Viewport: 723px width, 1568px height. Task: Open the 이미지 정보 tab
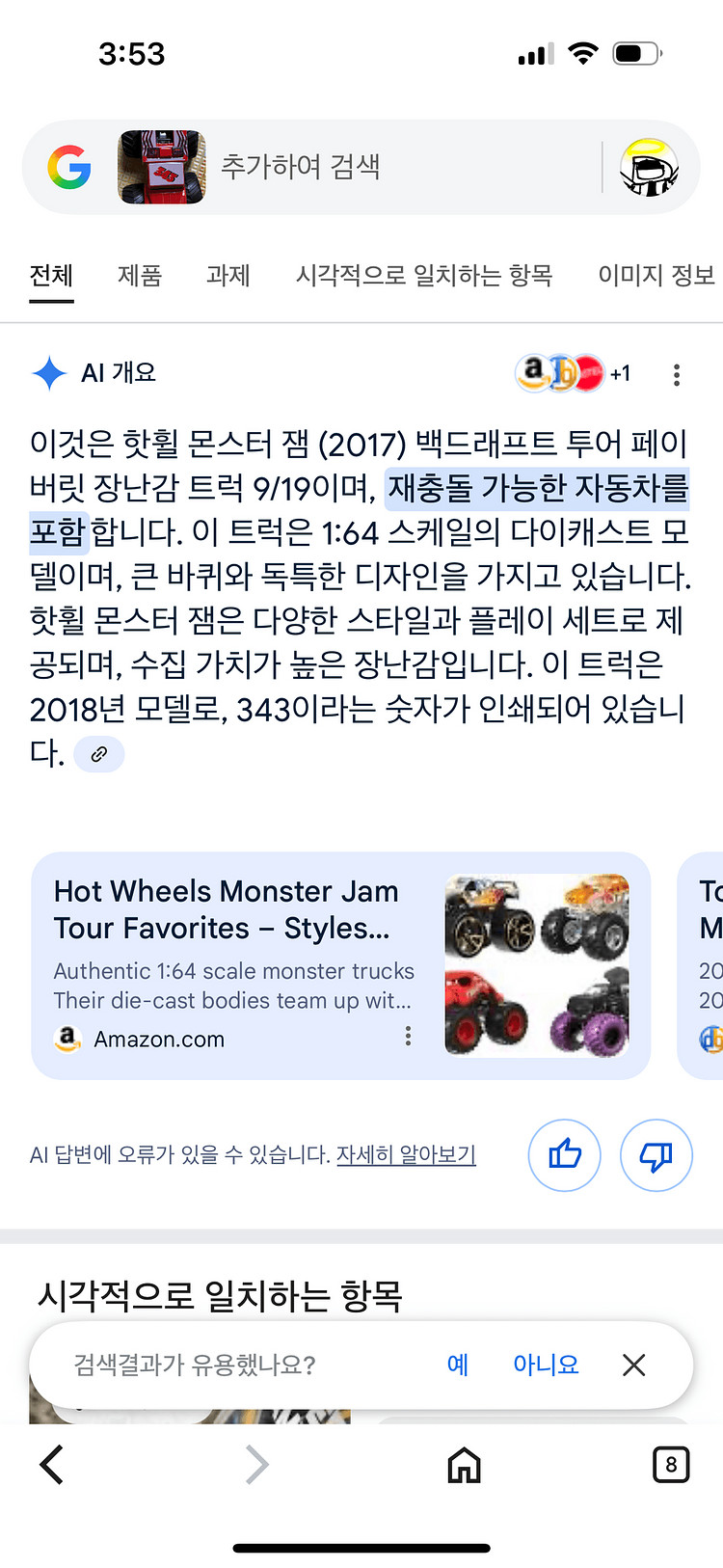656,276
